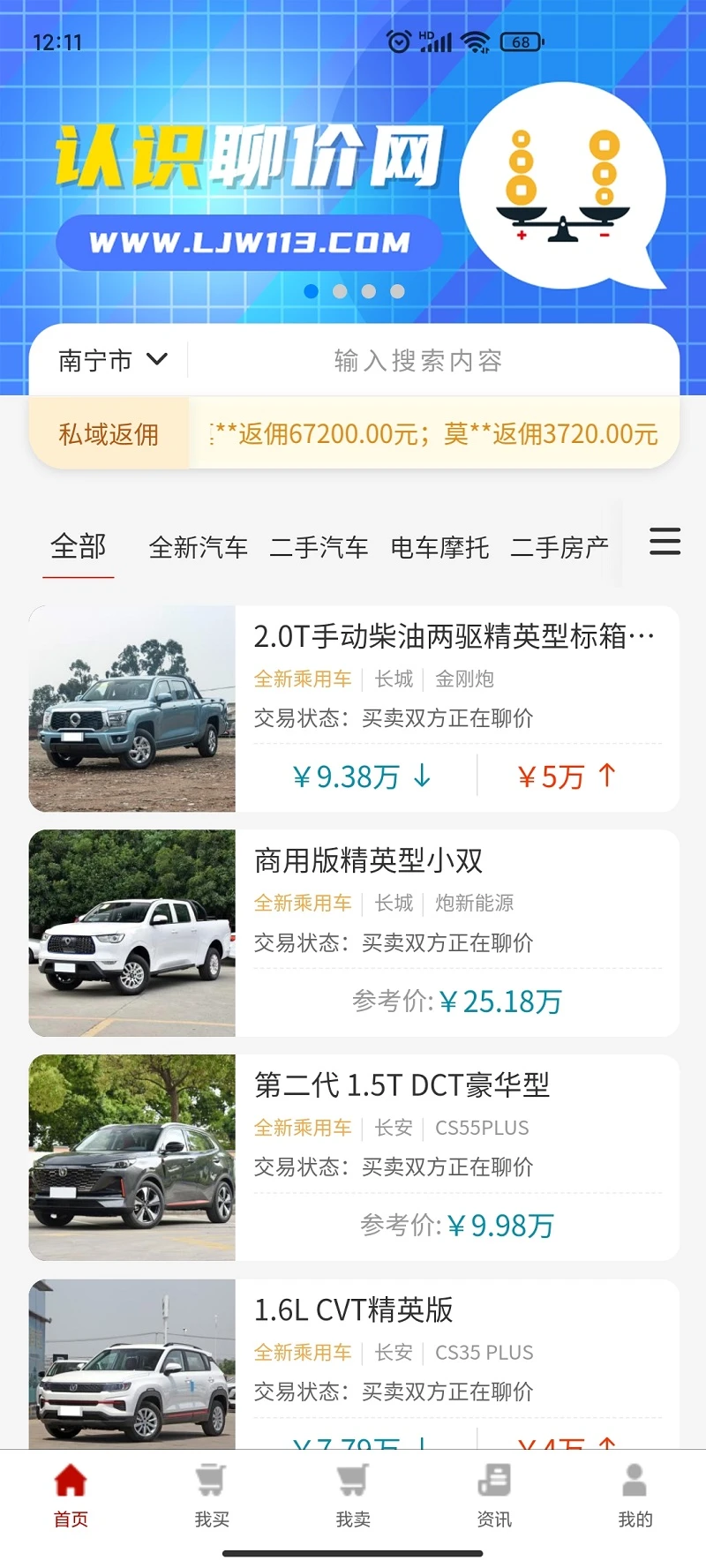Select the second carousel dot indicator

[x=339, y=291]
